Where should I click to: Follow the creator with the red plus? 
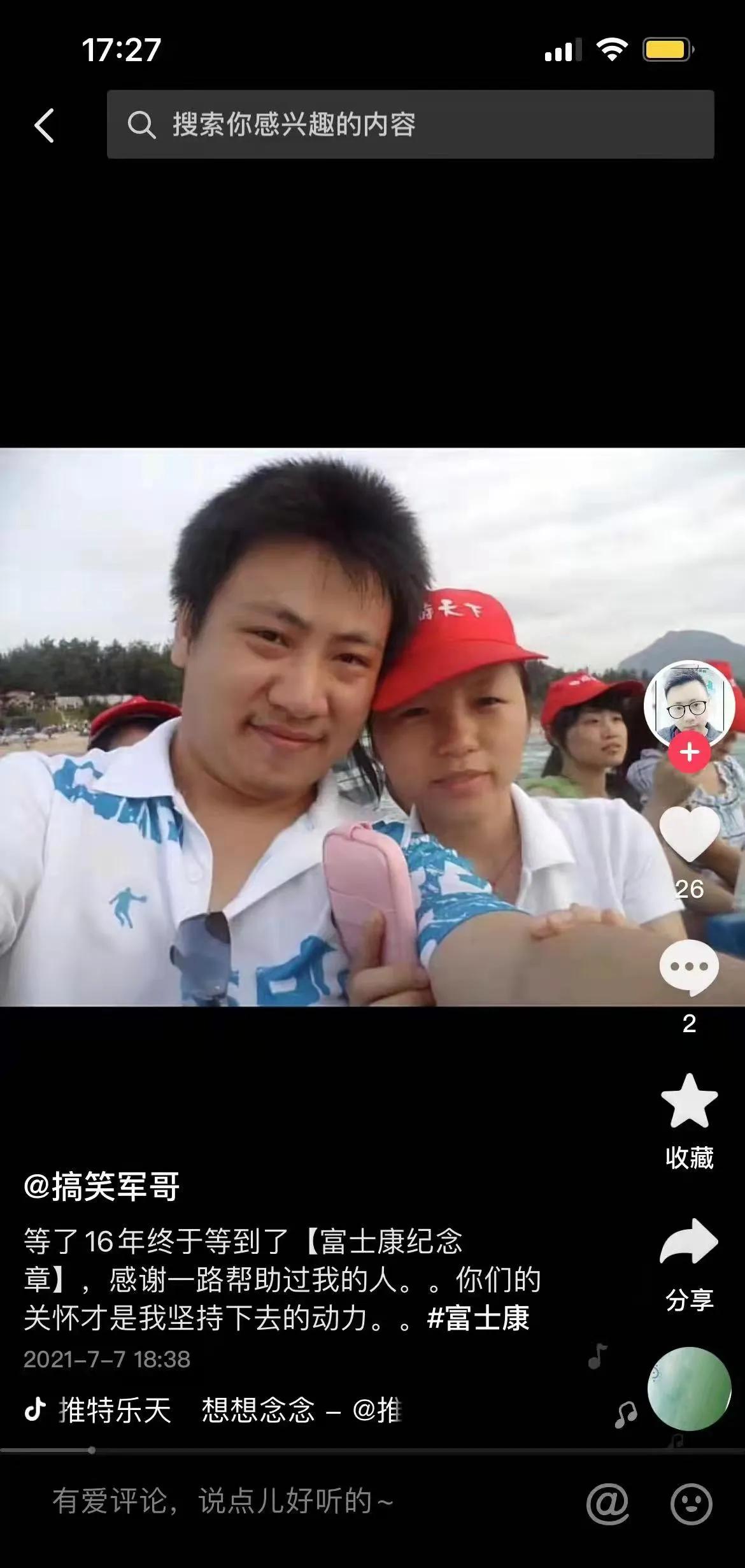(x=689, y=752)
